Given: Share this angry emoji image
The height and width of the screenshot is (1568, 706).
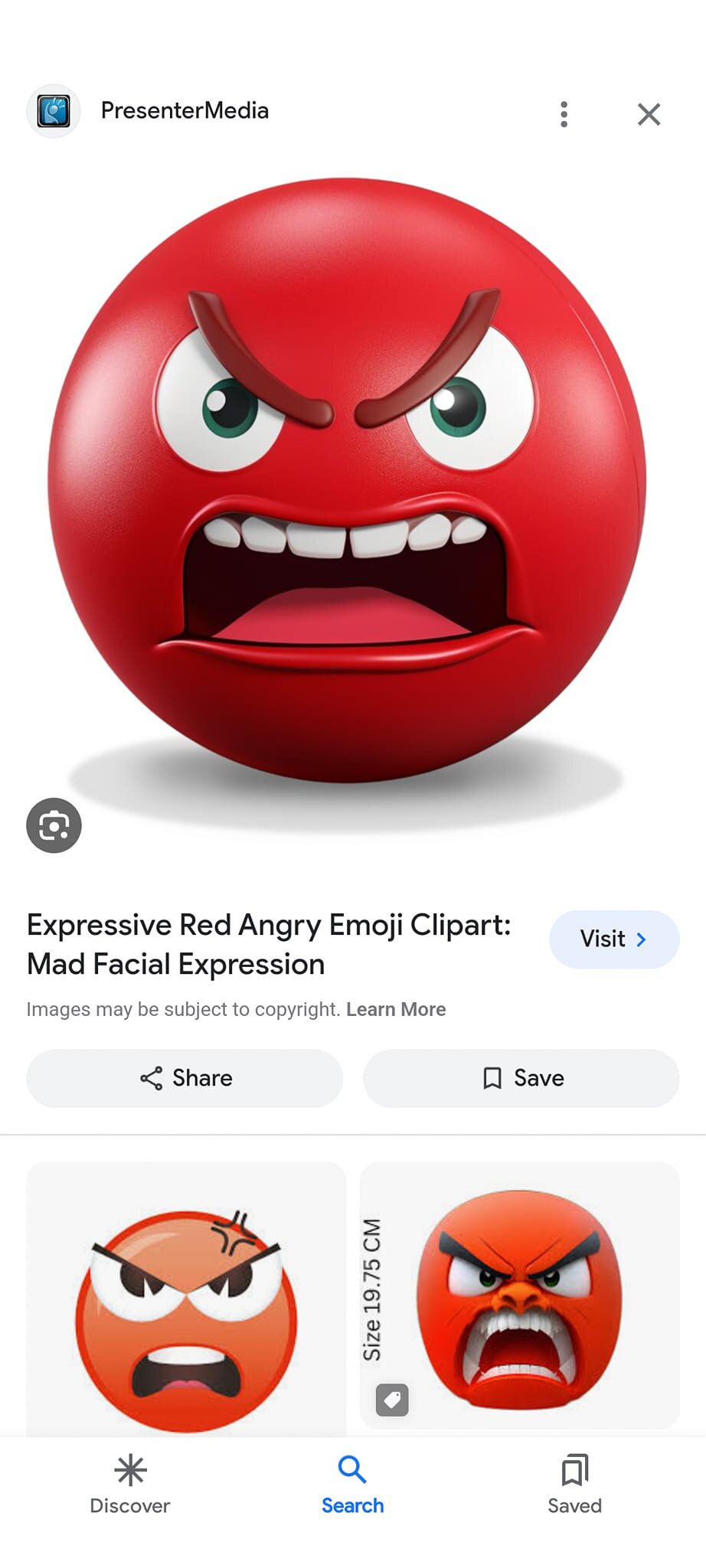Looking at the screenshot, I should [x=185, y=1078].
